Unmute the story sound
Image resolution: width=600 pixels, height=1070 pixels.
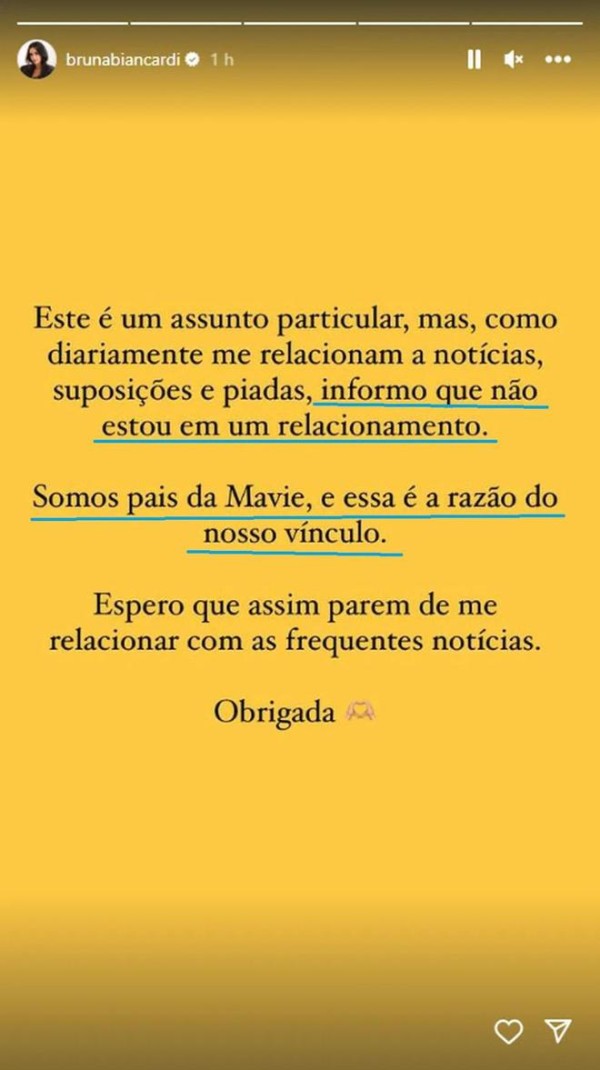point(514,60)
